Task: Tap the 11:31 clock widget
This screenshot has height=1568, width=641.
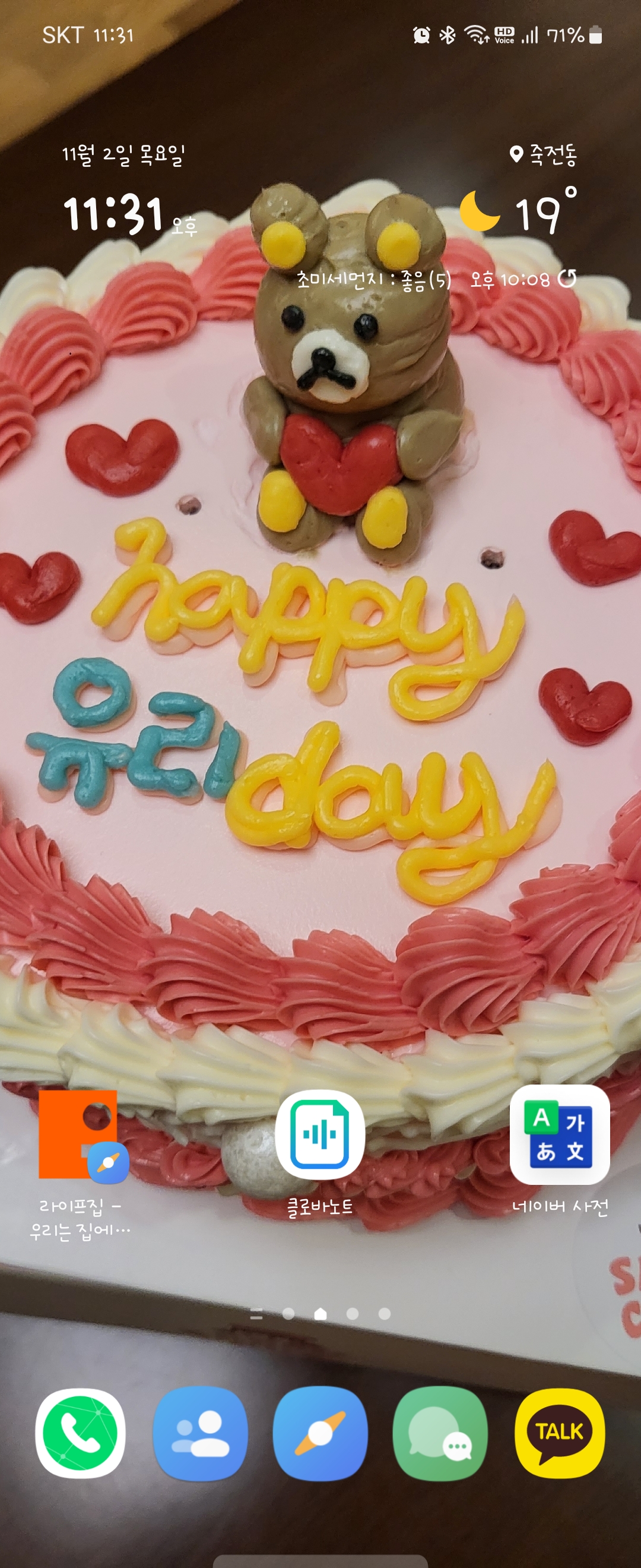Action: coord(115,214)
